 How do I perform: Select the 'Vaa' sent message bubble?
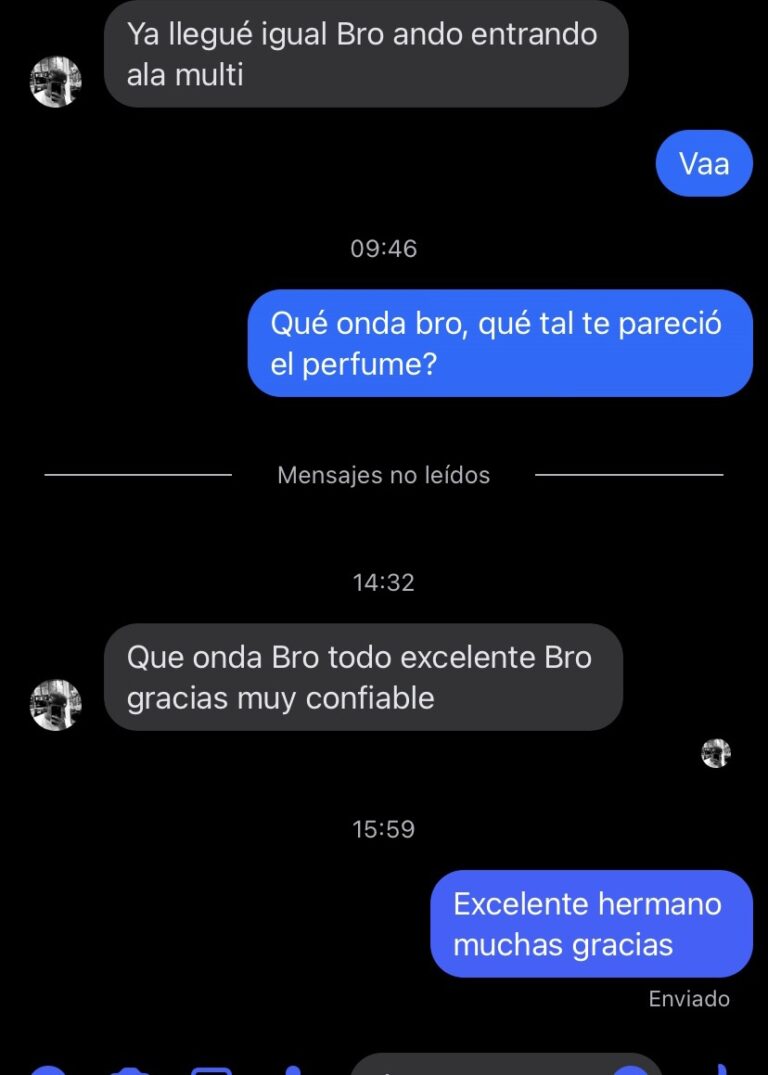point(704,163)
